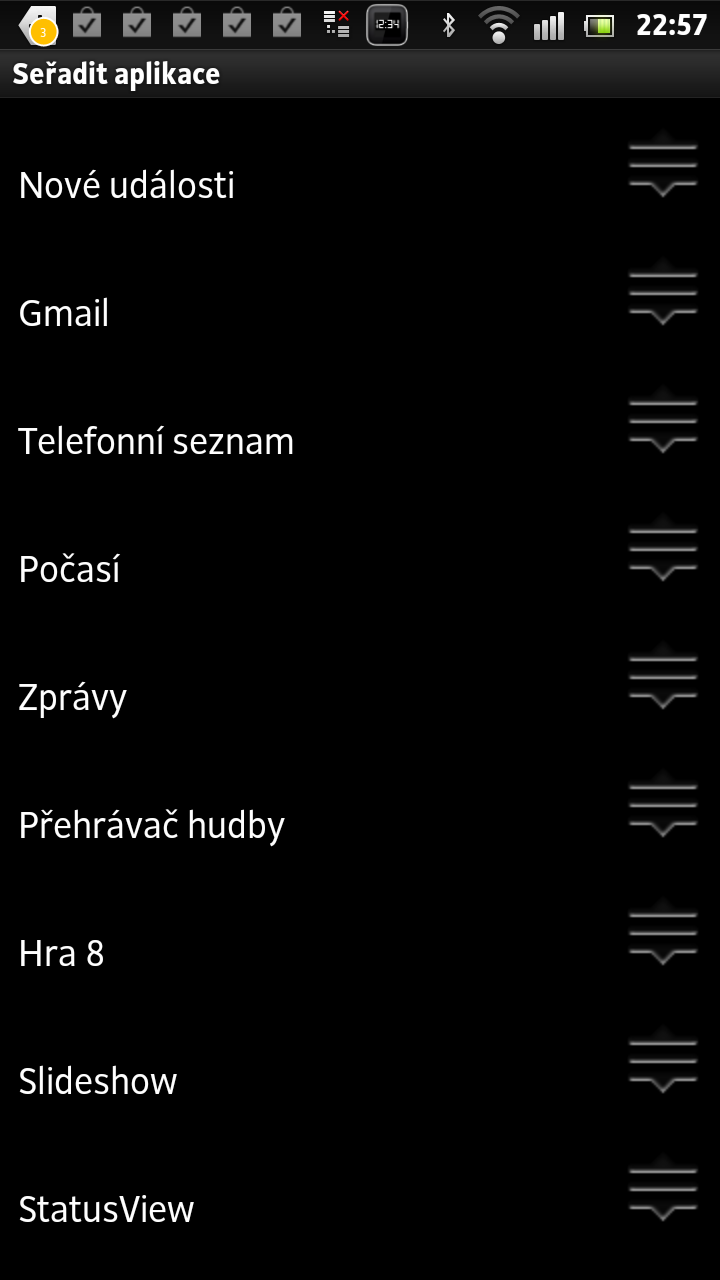
Task: Tap the reorder handle next to Počasí
Action: [x=661, y=551]
